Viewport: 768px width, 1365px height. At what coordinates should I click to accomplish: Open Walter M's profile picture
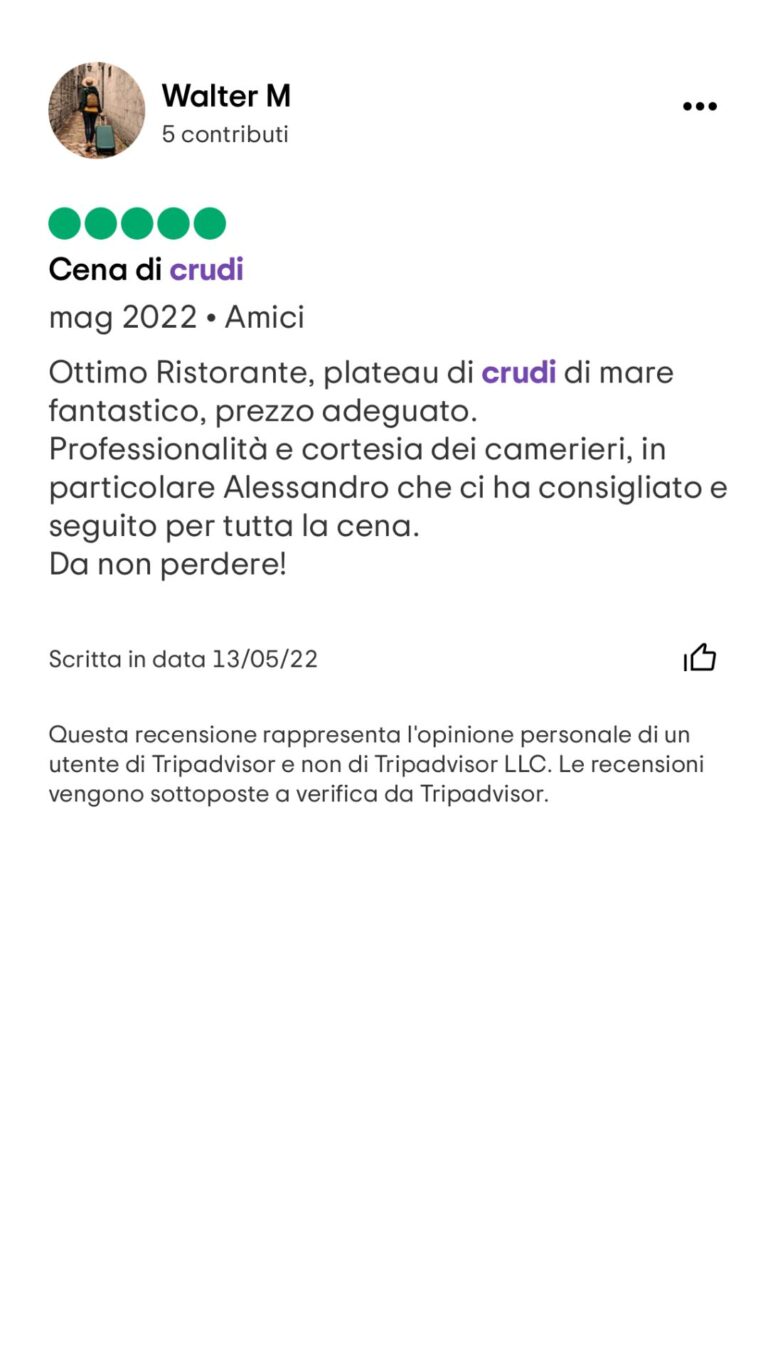point(97,110)
